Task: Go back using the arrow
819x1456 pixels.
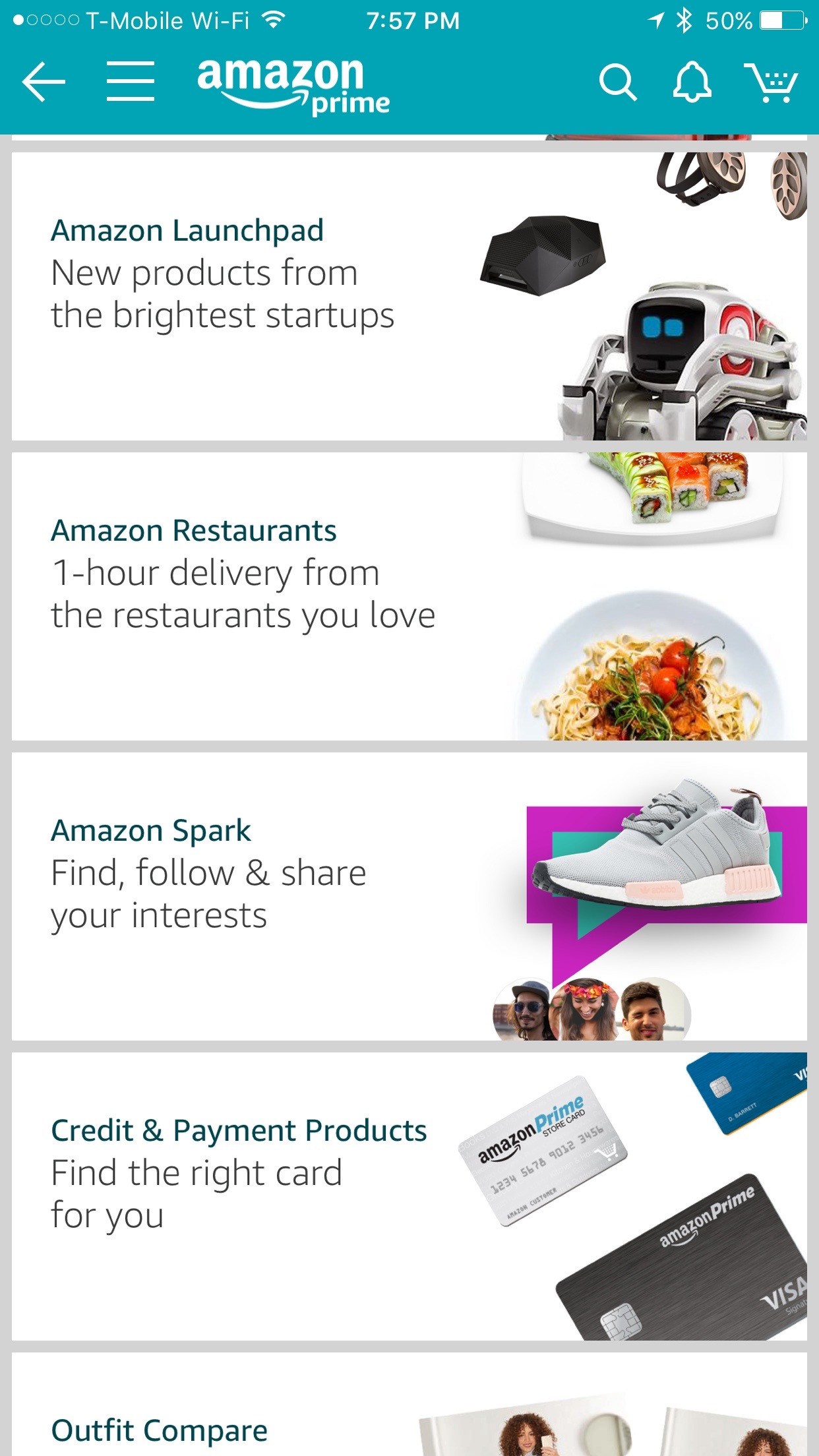Action: (44, 82)
